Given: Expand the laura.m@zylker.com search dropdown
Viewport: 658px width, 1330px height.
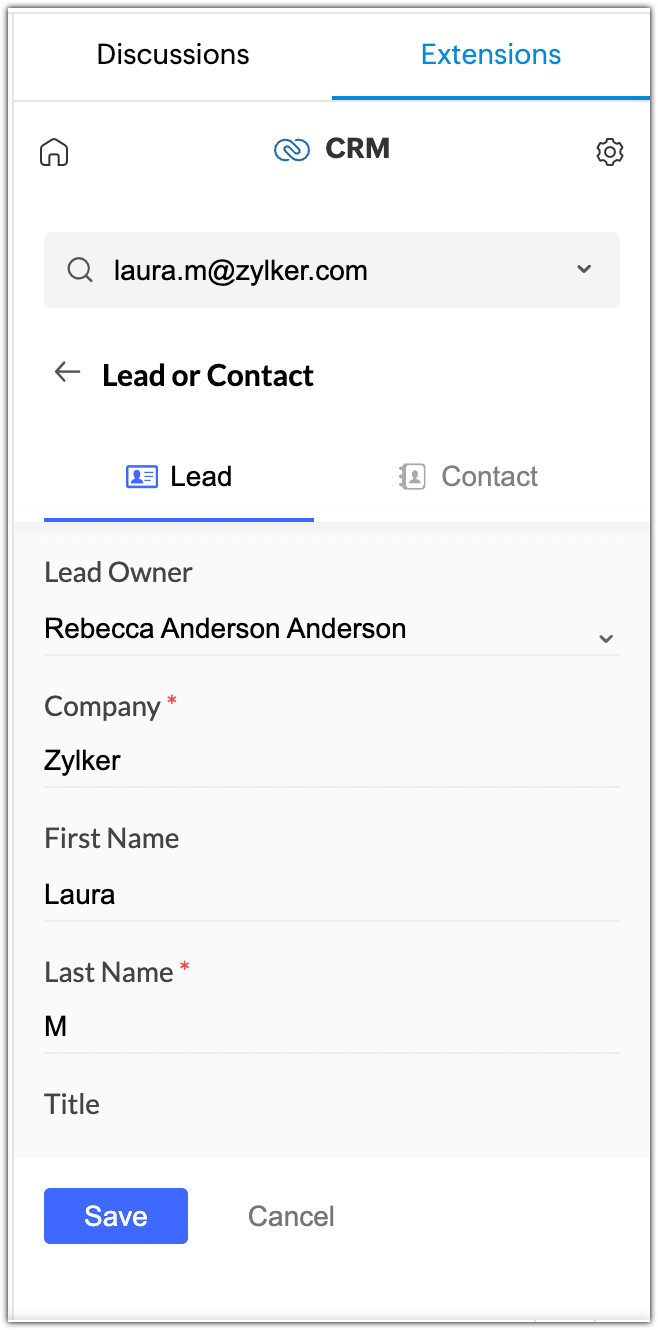Looking at the screenshot, I should 585,269.
